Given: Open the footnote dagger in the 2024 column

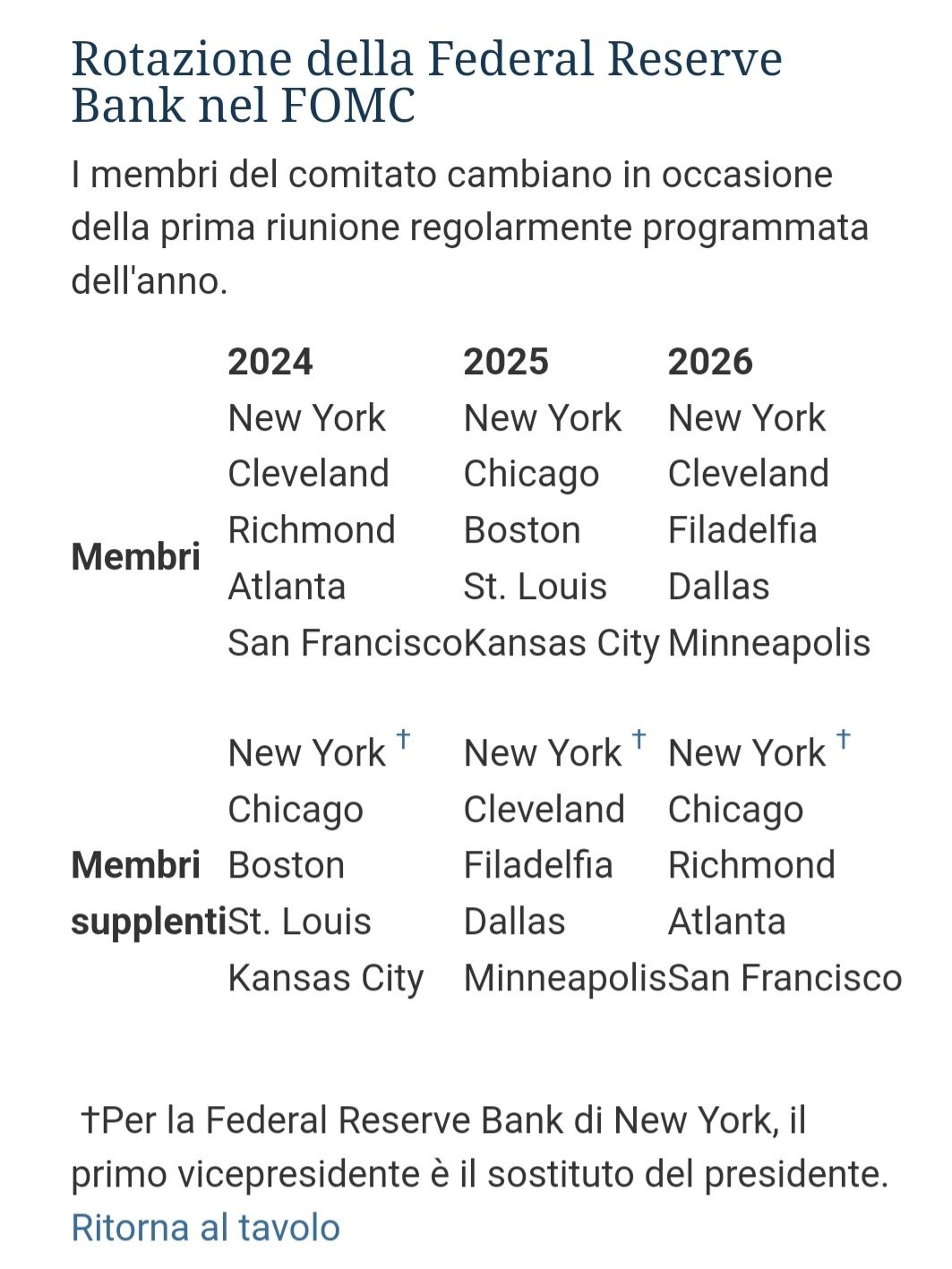Looking at the screenshot, I should [403, 739].
